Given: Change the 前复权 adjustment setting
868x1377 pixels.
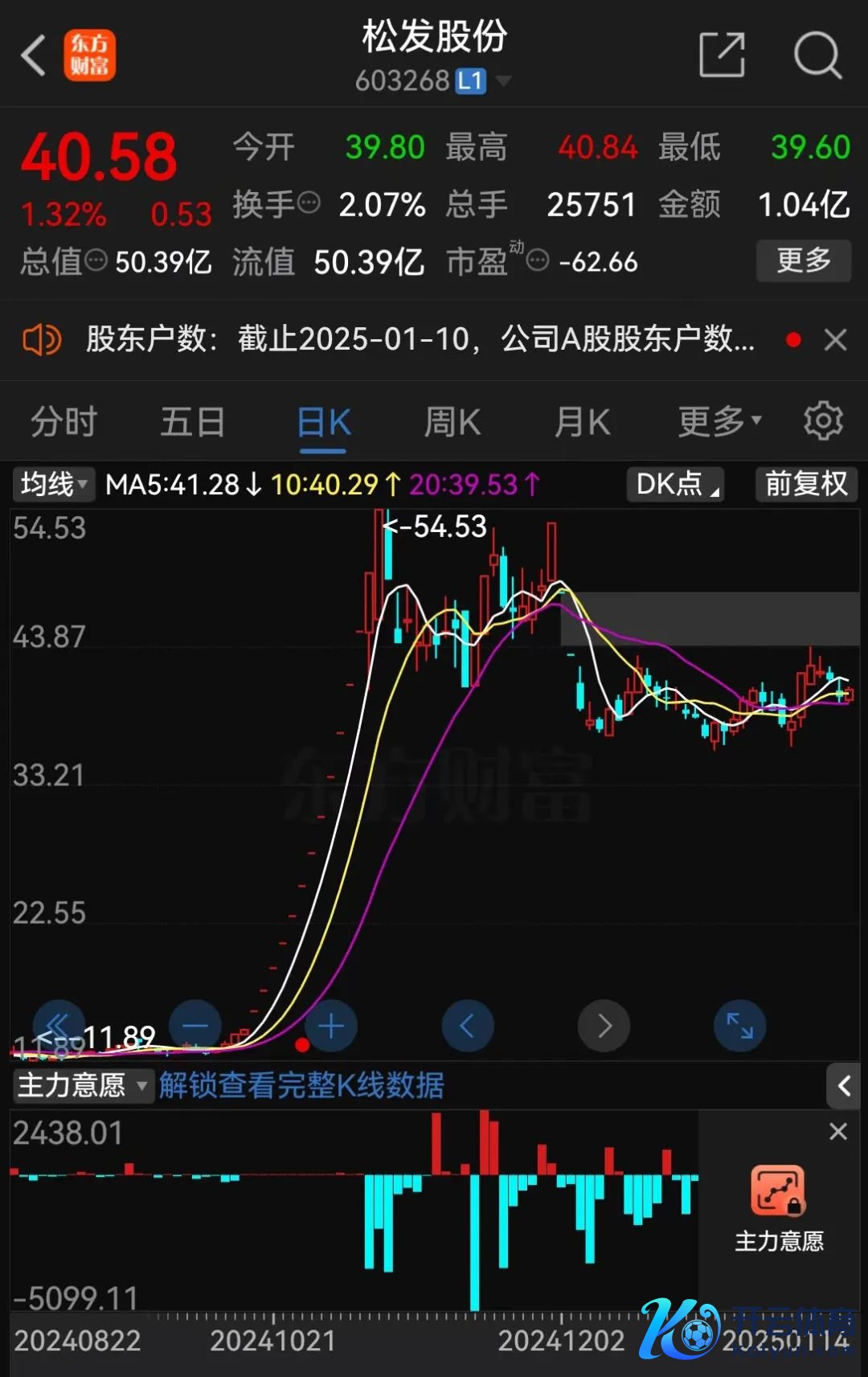Looking at the screenshot, I should (x=806, y=485).
